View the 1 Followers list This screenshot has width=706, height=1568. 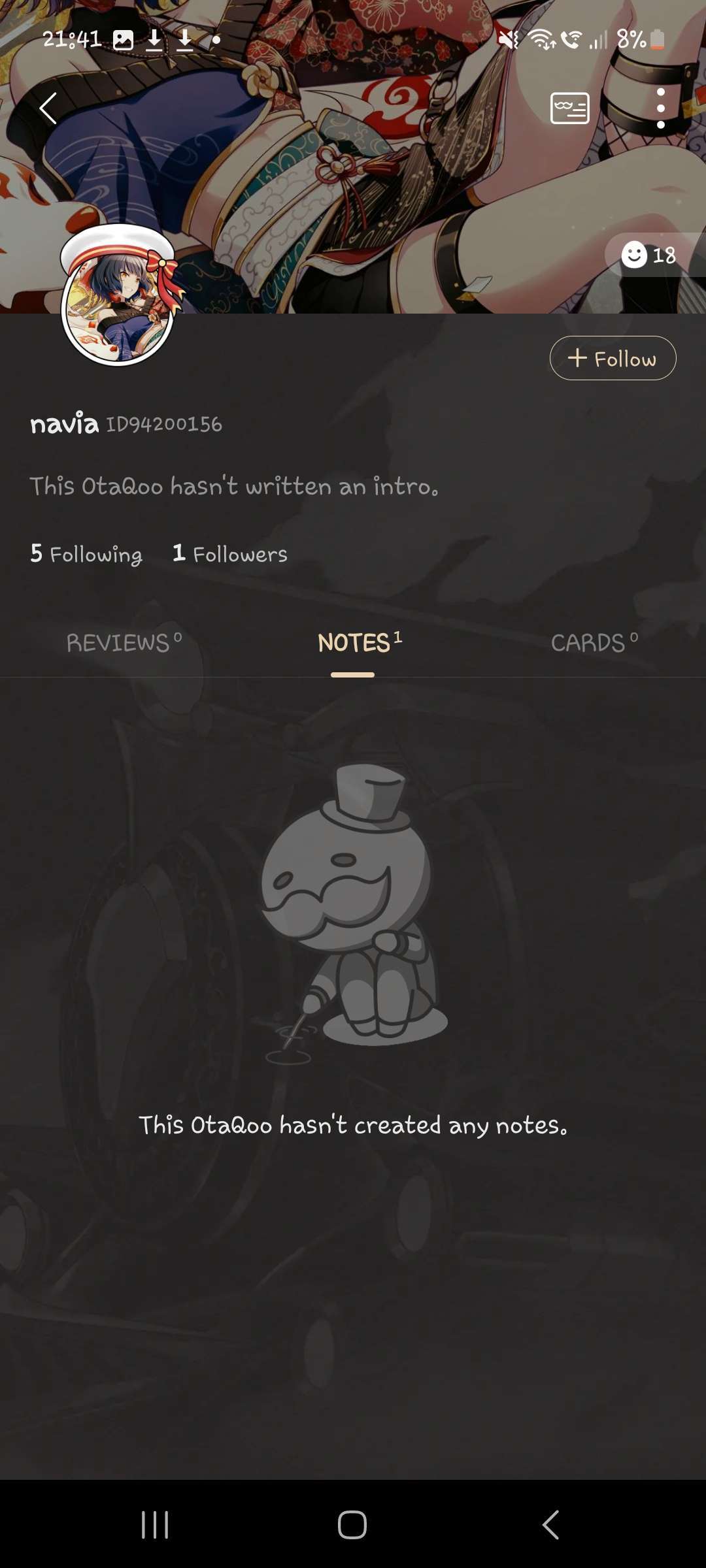(230, 554)
